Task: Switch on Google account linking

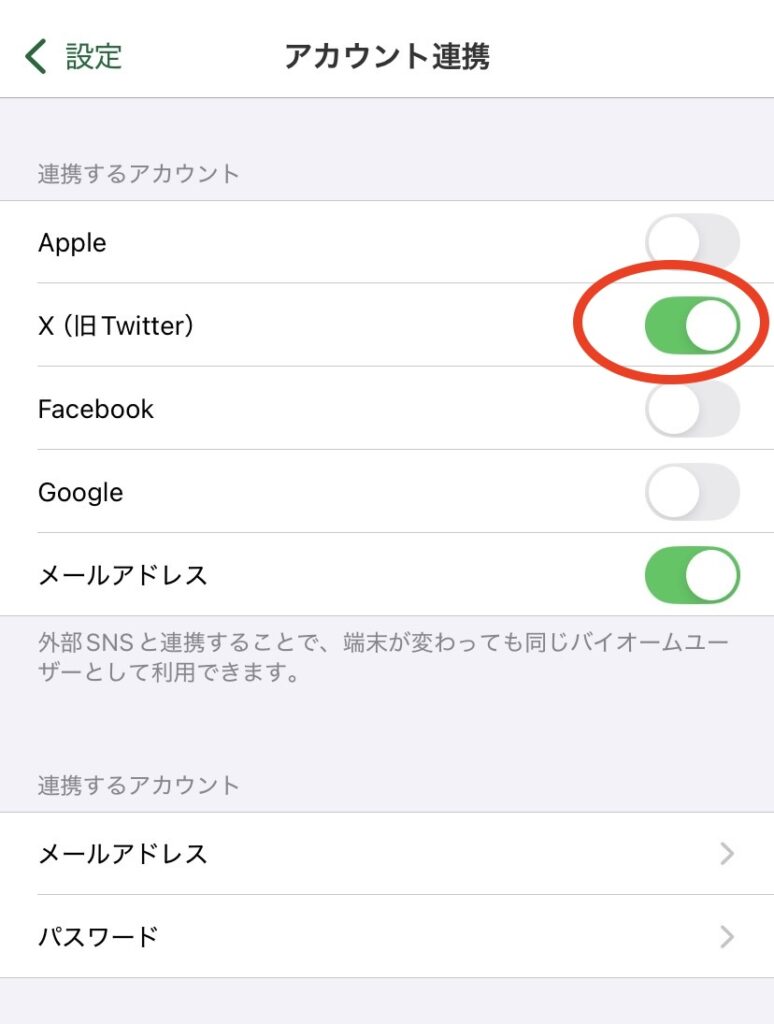Action: tap(692, 492)
